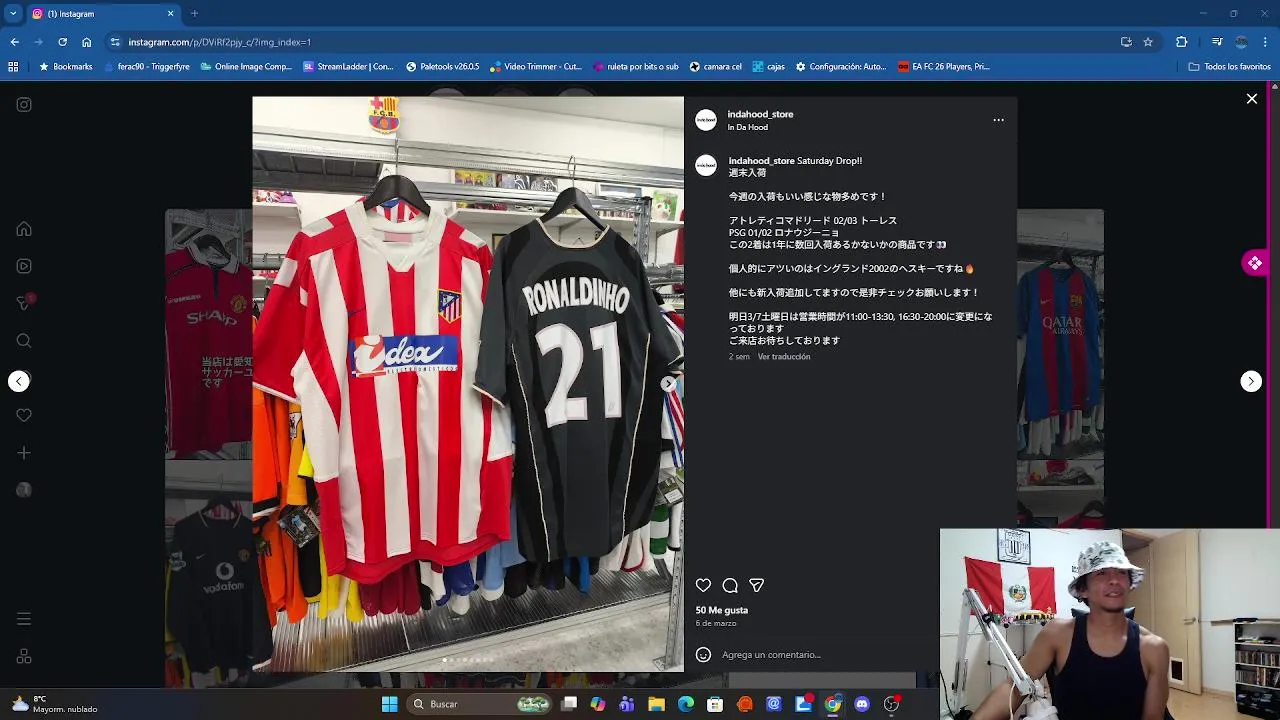This screenshot has height=720, width=1280.
Task: Open the emoji picker beside the comment box
Action: pos(703,655)
